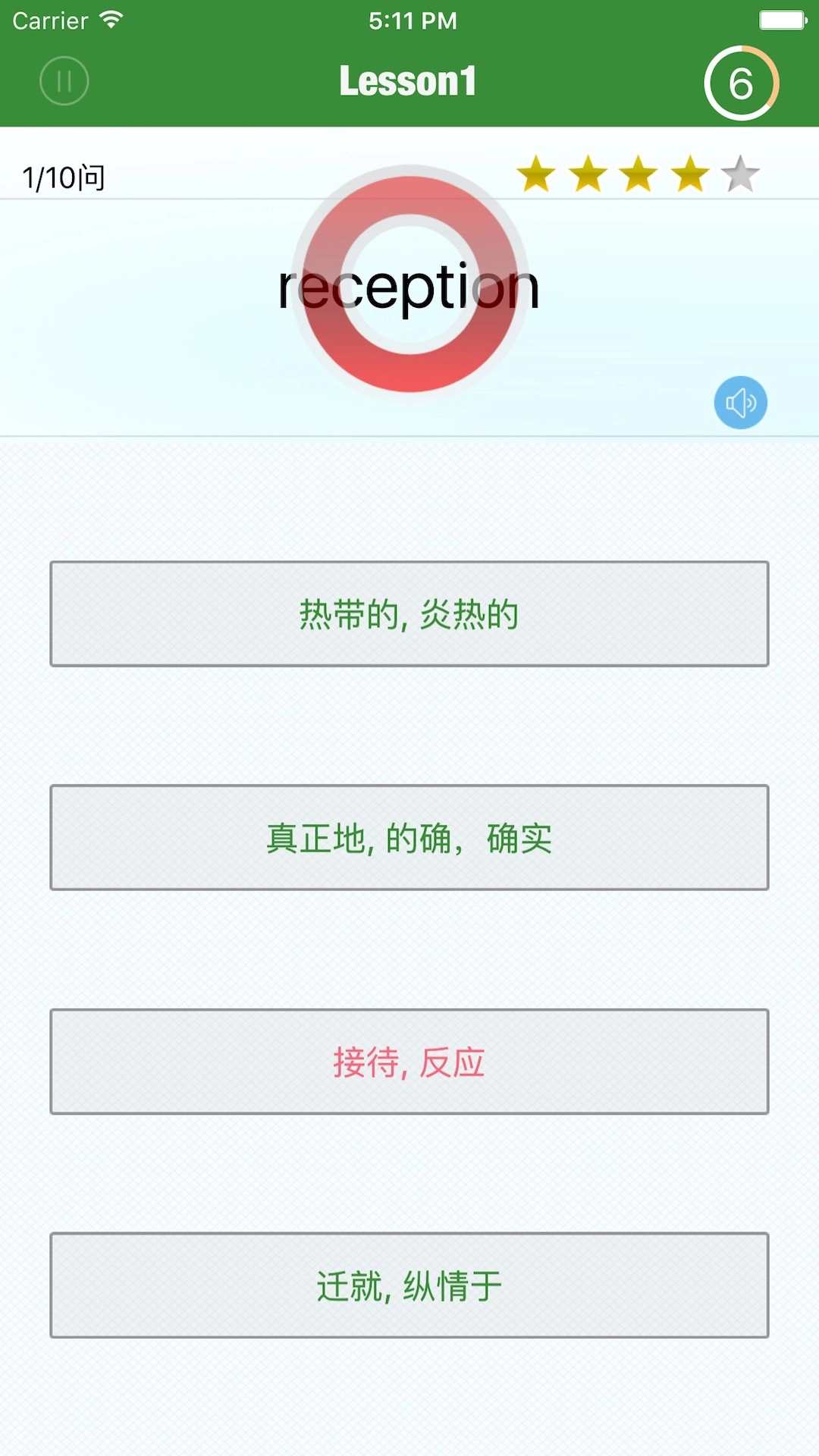
Task: Click the highlighted answer 接待, 反应
Action: click(409, 1062)
